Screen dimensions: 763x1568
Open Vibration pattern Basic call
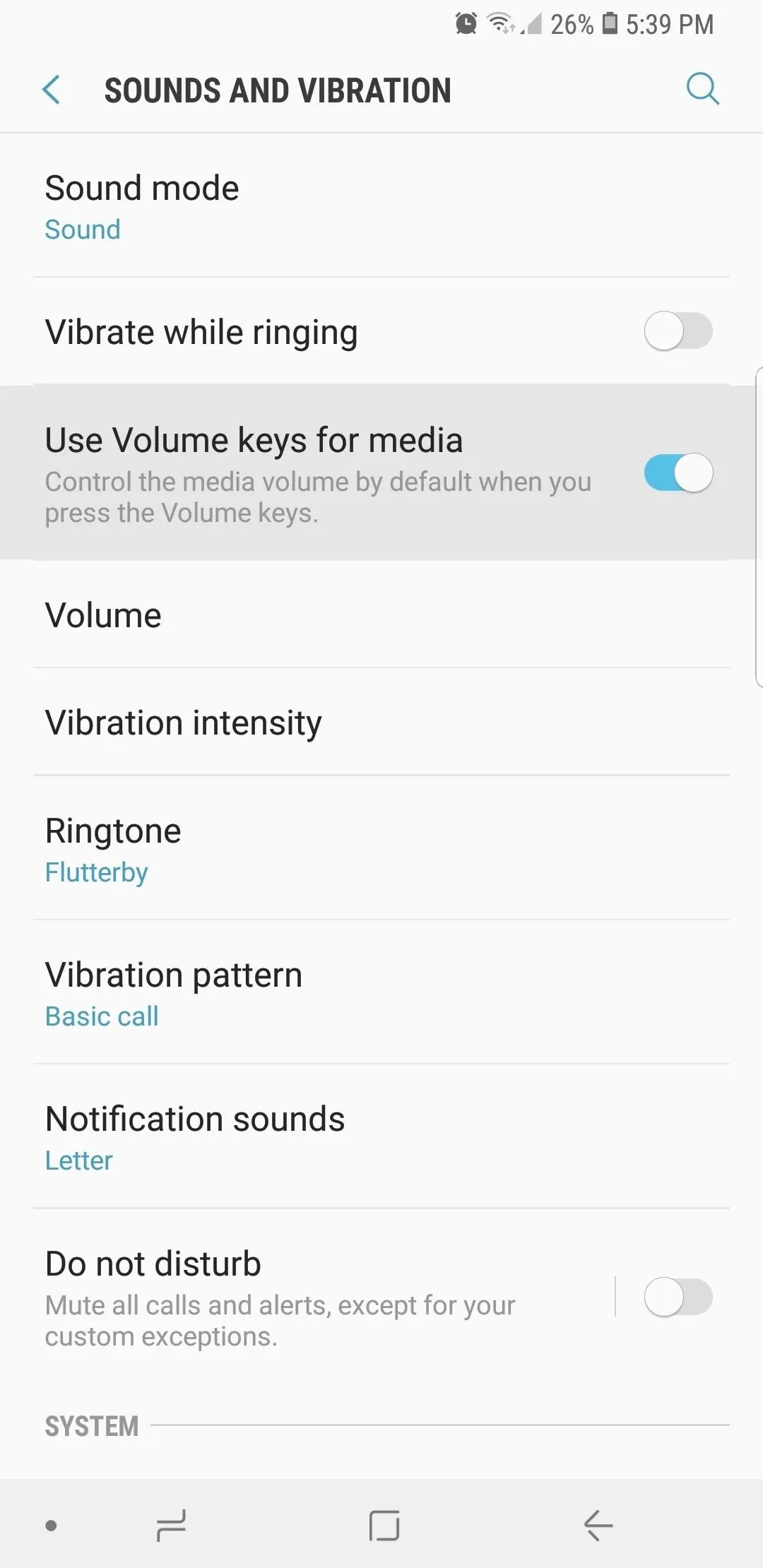click(x=381, y=992)
